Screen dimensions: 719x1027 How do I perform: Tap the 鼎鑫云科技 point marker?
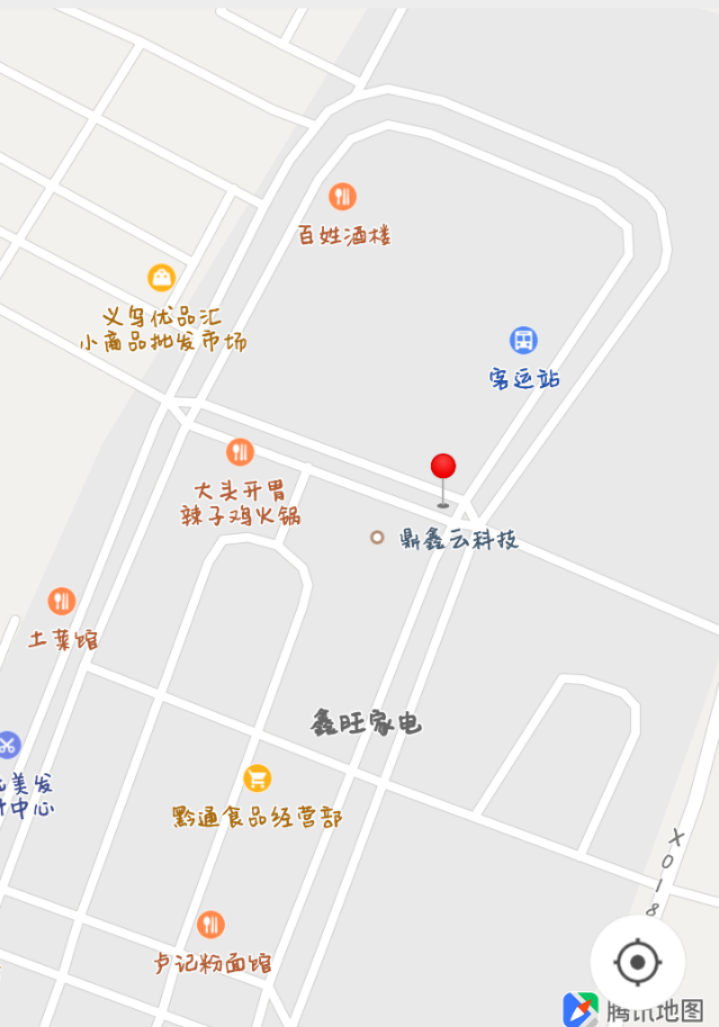(x=377, y=537)
